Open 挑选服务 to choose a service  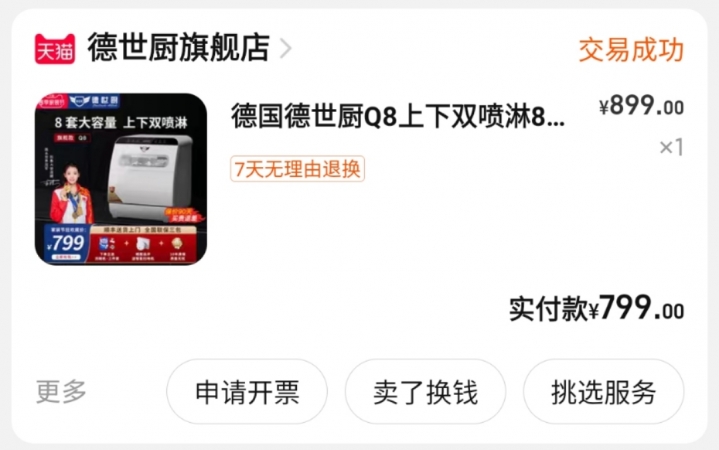pyautogui.click(x=603, y=392)
